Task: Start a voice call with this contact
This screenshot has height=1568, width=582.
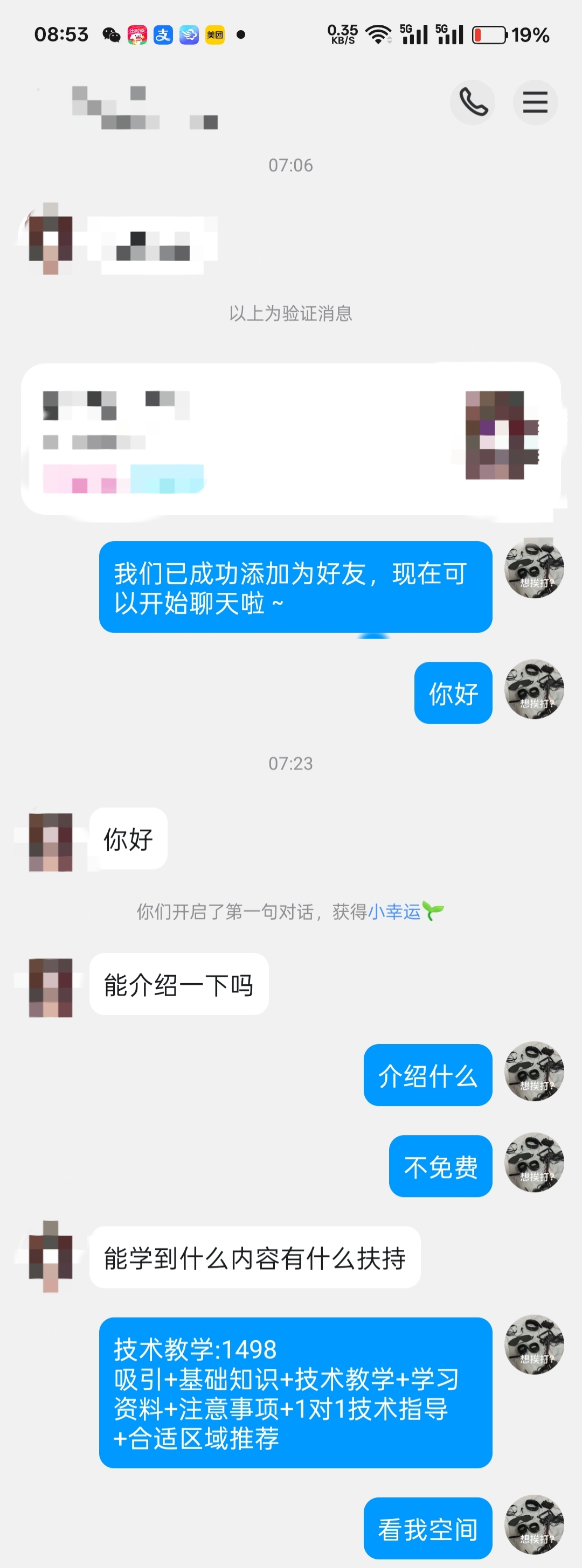Action: tap(472, 102)
